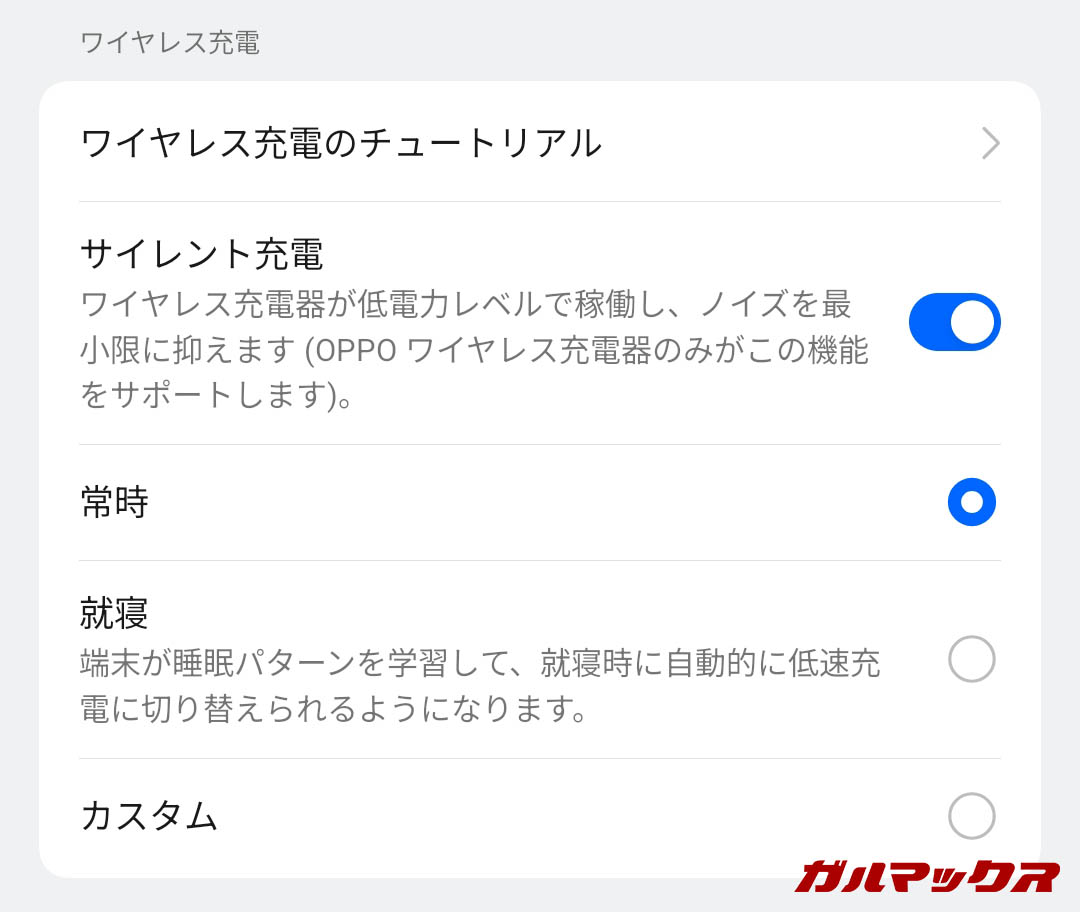The image size is (1080, 912).
Task: Choose the 就寝 radio option
Action: pos(971,659)
